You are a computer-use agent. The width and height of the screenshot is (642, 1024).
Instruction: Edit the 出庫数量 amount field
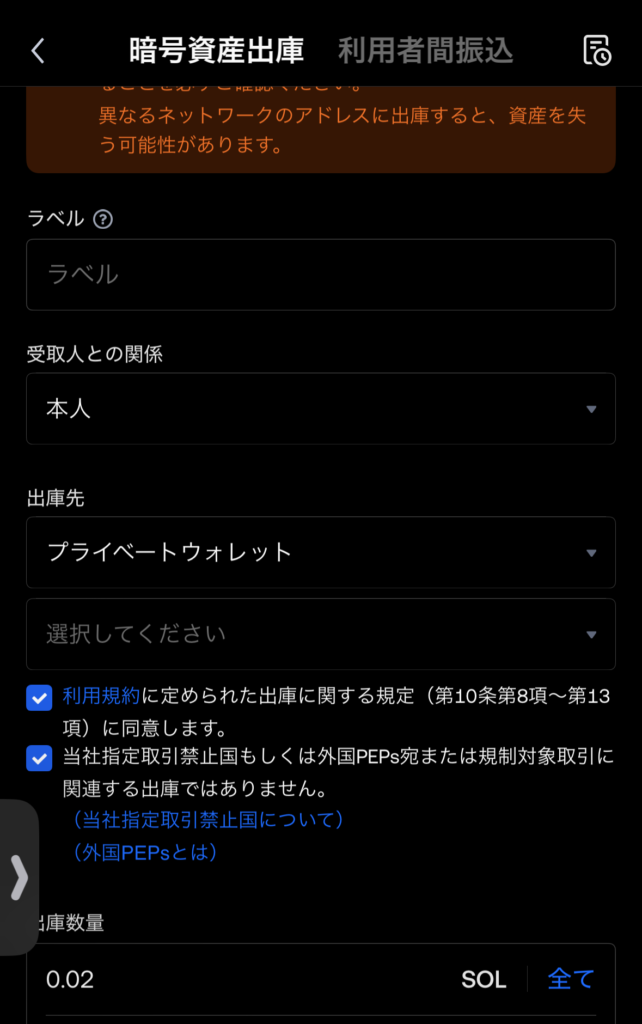tap(240, 979)
